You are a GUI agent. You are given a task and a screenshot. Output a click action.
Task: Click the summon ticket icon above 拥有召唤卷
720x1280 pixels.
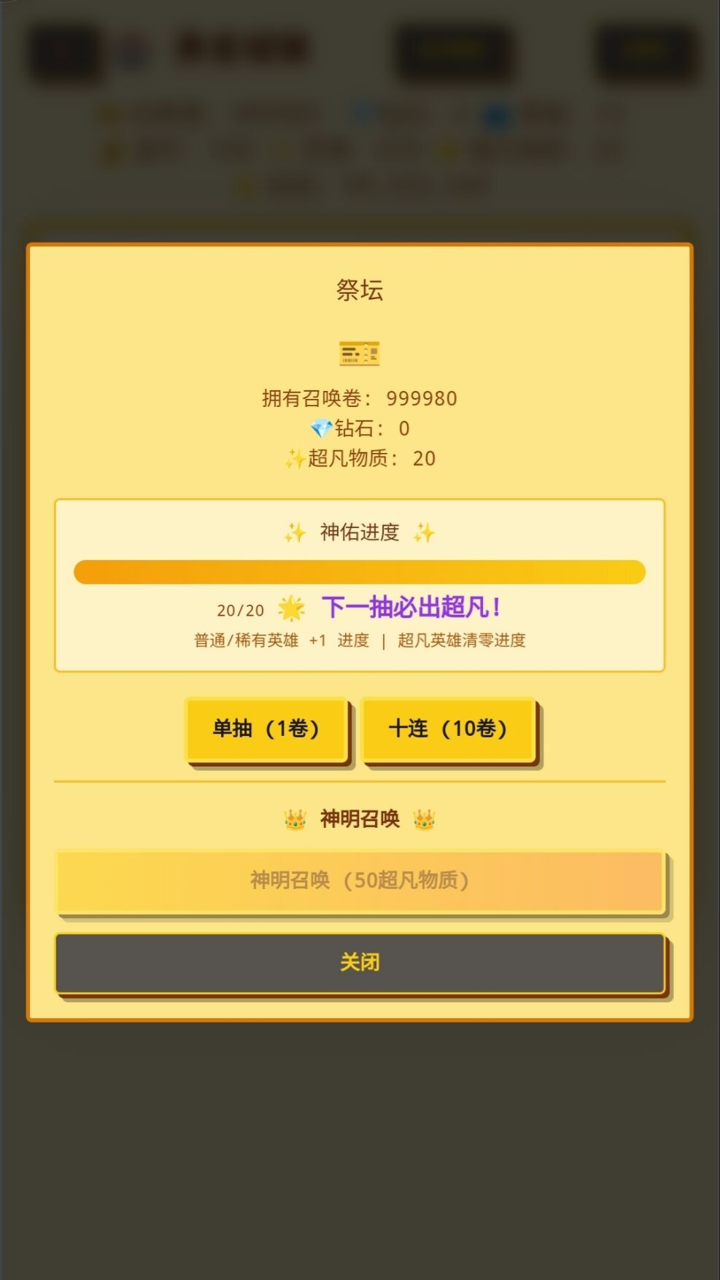pos(360,353)
